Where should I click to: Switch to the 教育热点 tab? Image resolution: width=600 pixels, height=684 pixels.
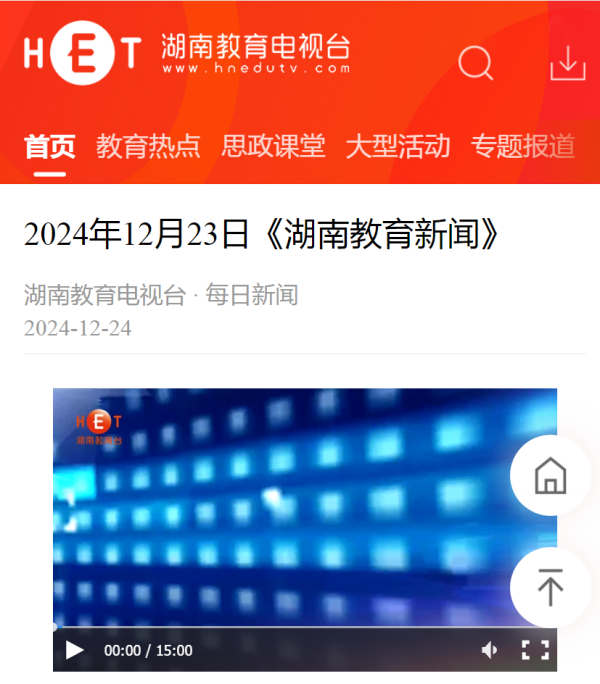[x=148, y=146]
